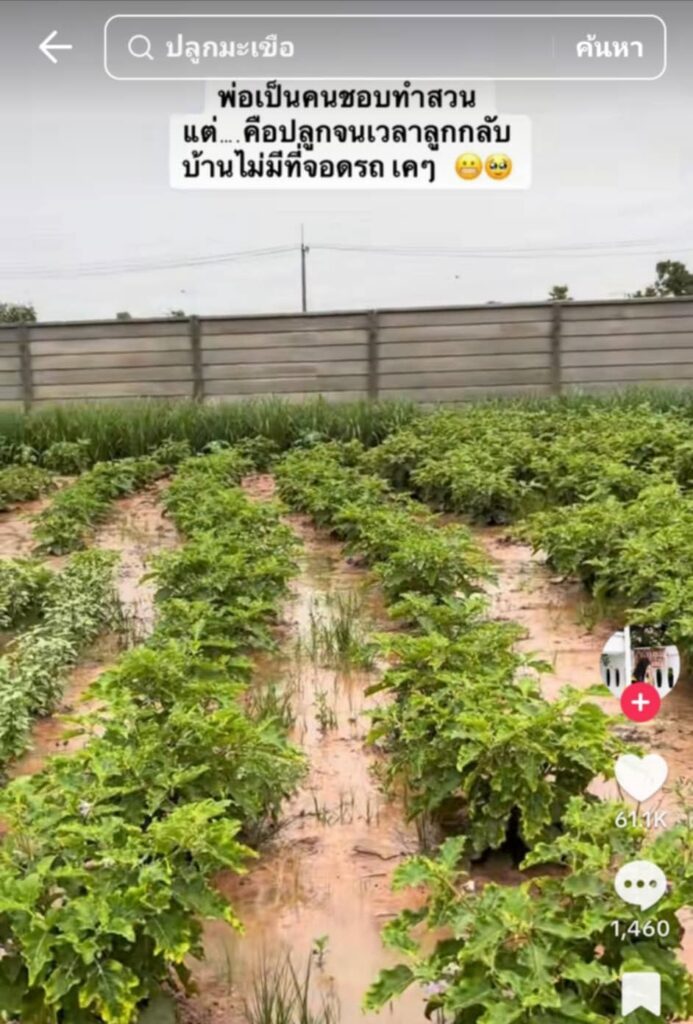Viewport: 693px width, 1024px height.
Task: Follow the creator with the plus button
Action: (x=640, y=702)
